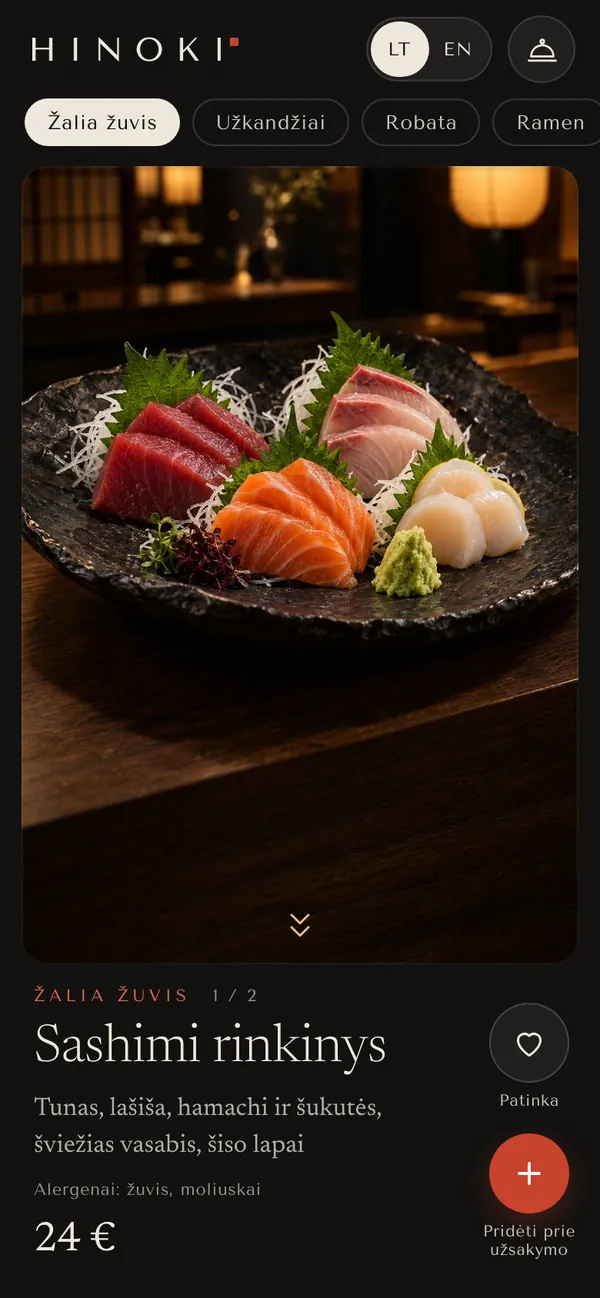The width and height of the screenshot is (600, 1298).
Task: Select the Žalia žuvis category chip
Action: pos(102,123)
